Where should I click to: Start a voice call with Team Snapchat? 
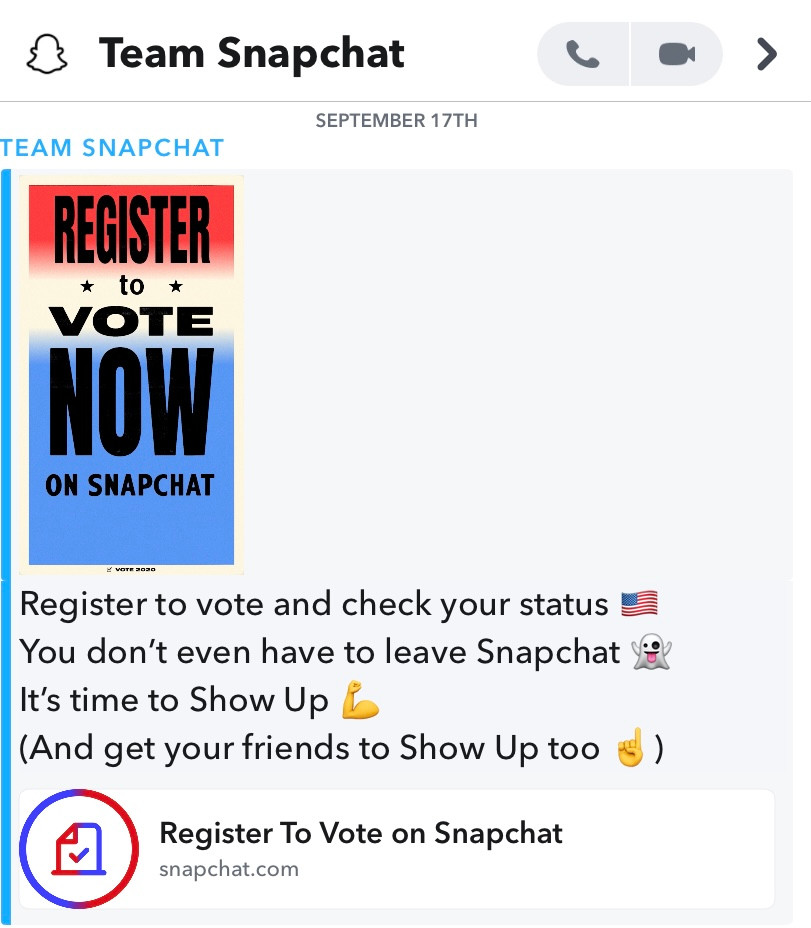click(582, 54)
